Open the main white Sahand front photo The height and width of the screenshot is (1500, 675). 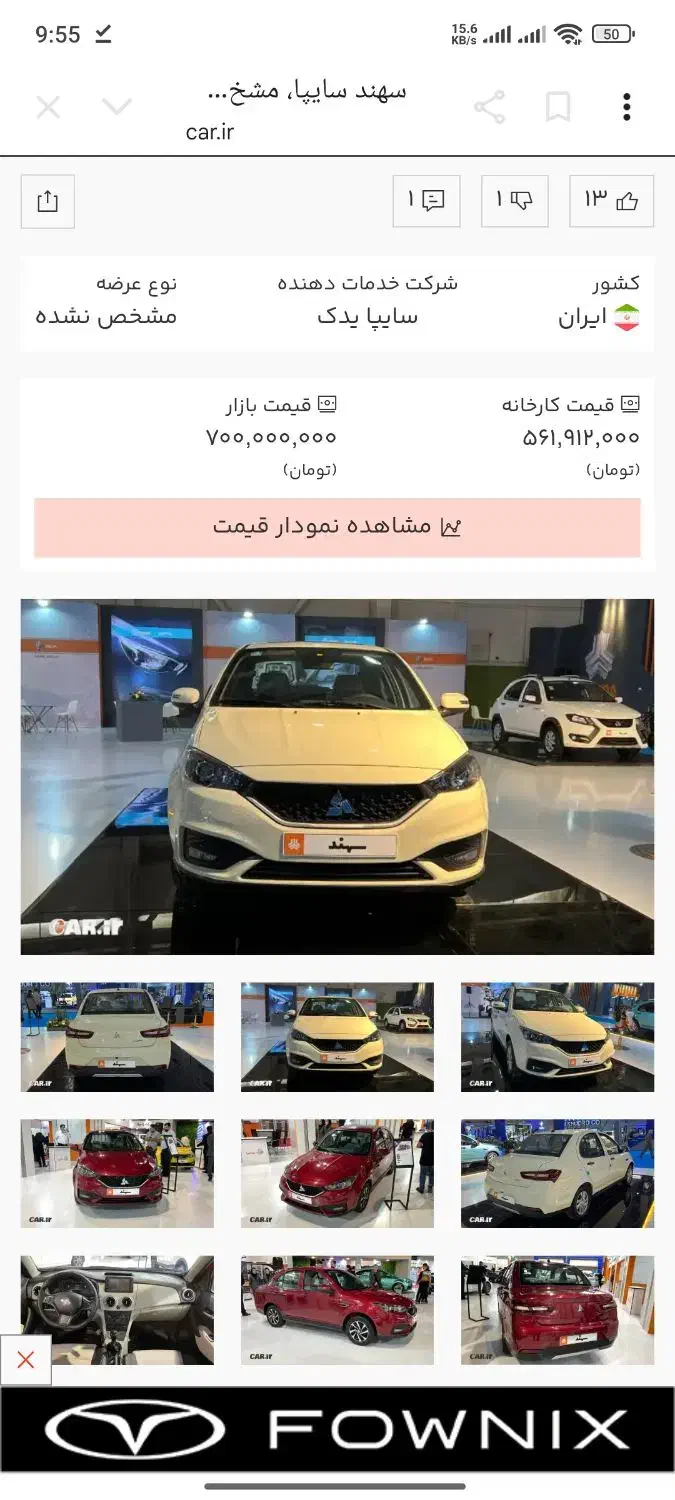(337, 776)
